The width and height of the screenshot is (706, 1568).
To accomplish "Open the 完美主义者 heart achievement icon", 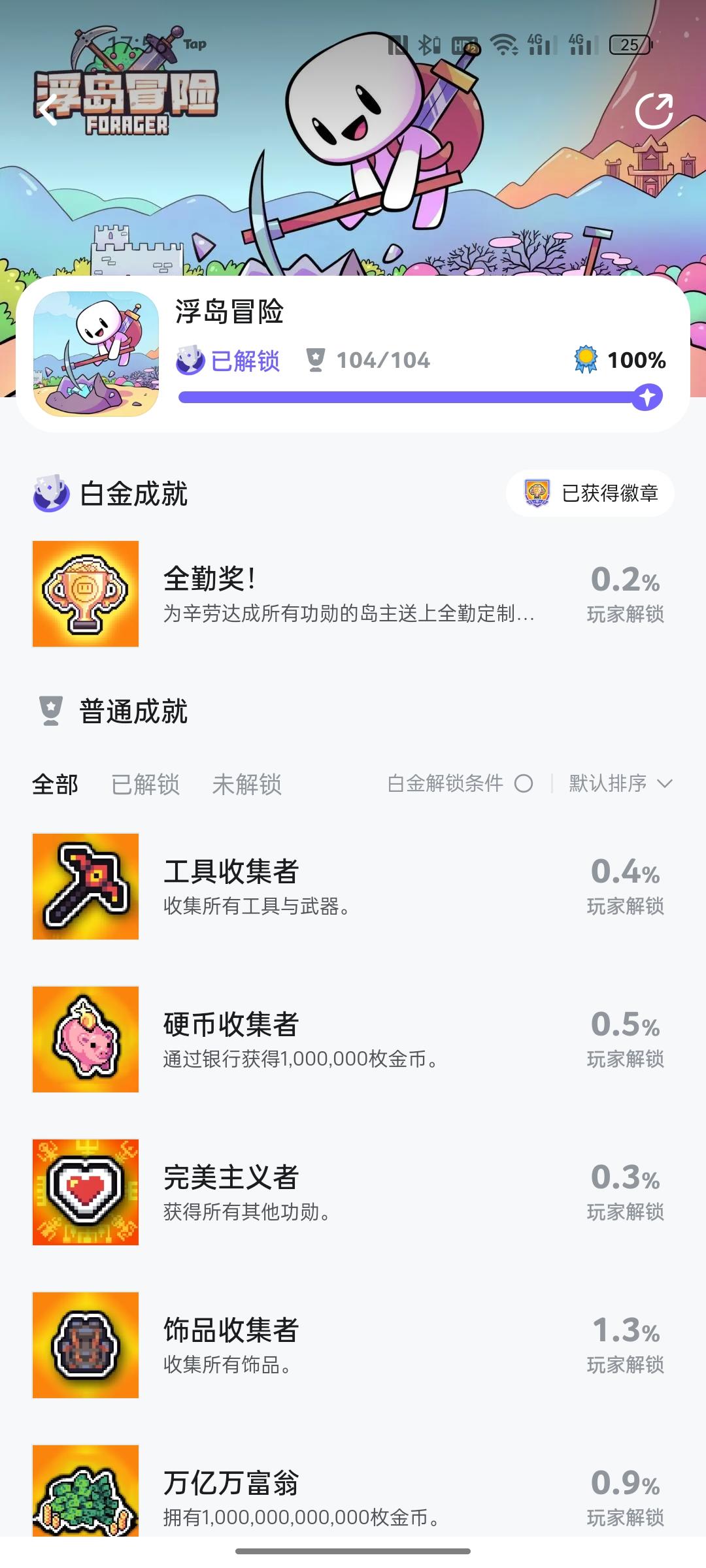I will click(85, 1193).
